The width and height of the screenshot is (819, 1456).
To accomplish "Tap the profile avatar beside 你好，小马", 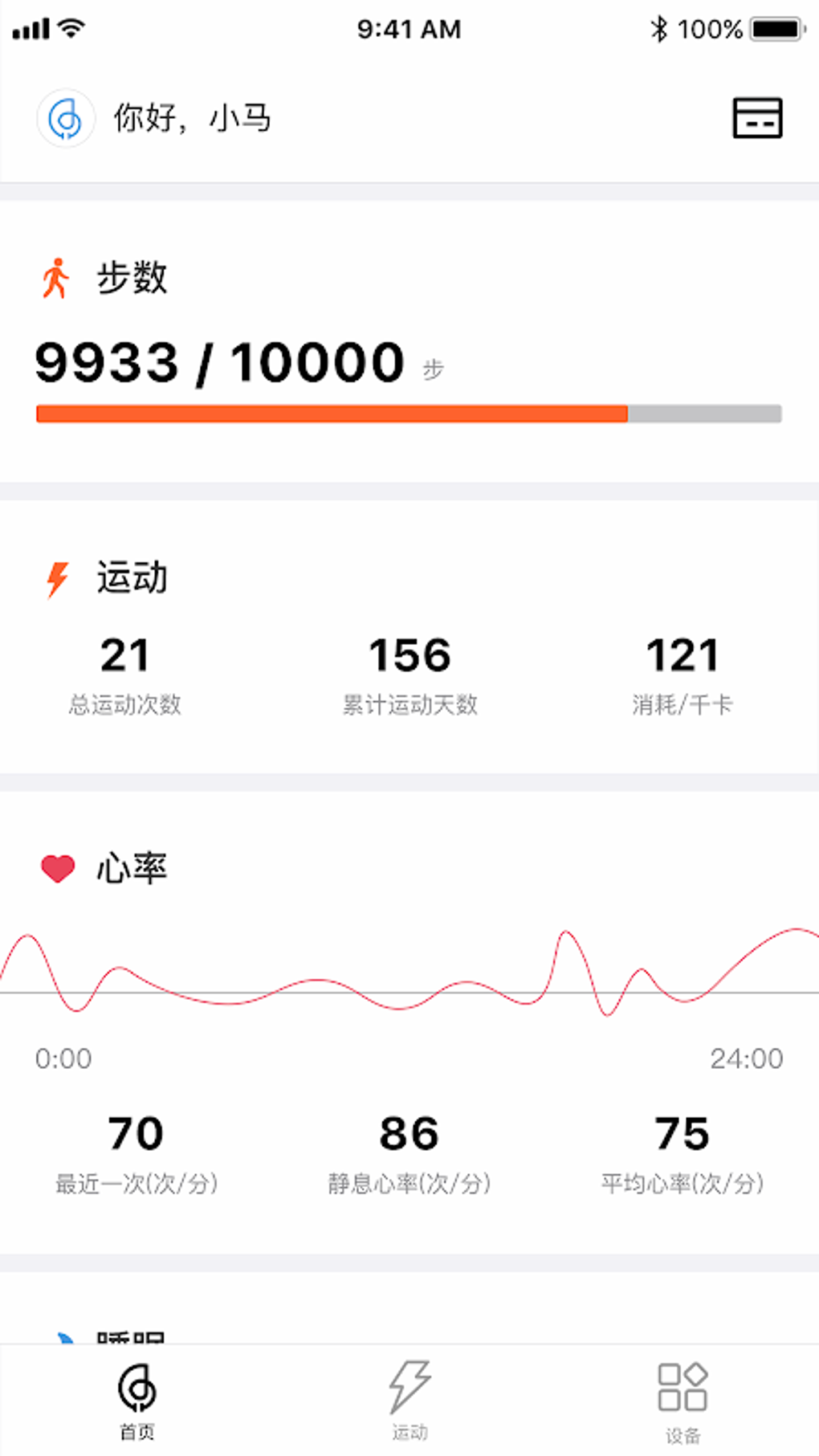I will [x=66, y=119].
